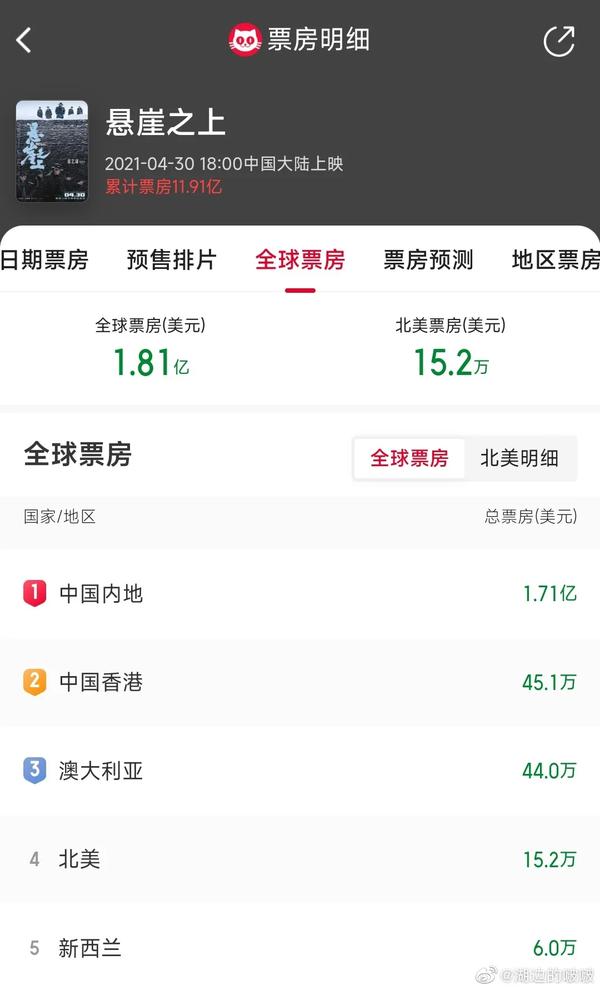The image size is (600, 990).
Task: Share this box office detail page
Action: [559, 41]
